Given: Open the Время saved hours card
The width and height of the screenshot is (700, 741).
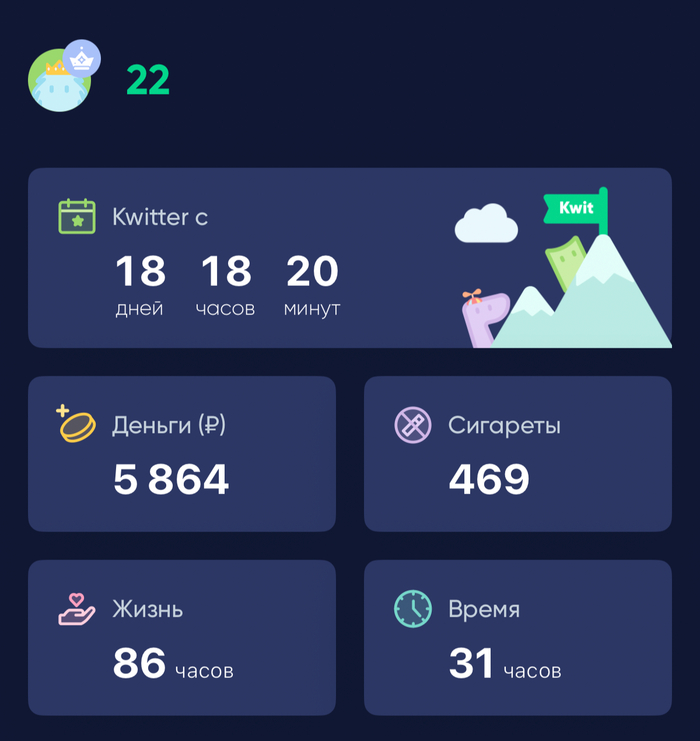Looking at the screenshot, I should point(517,637).
